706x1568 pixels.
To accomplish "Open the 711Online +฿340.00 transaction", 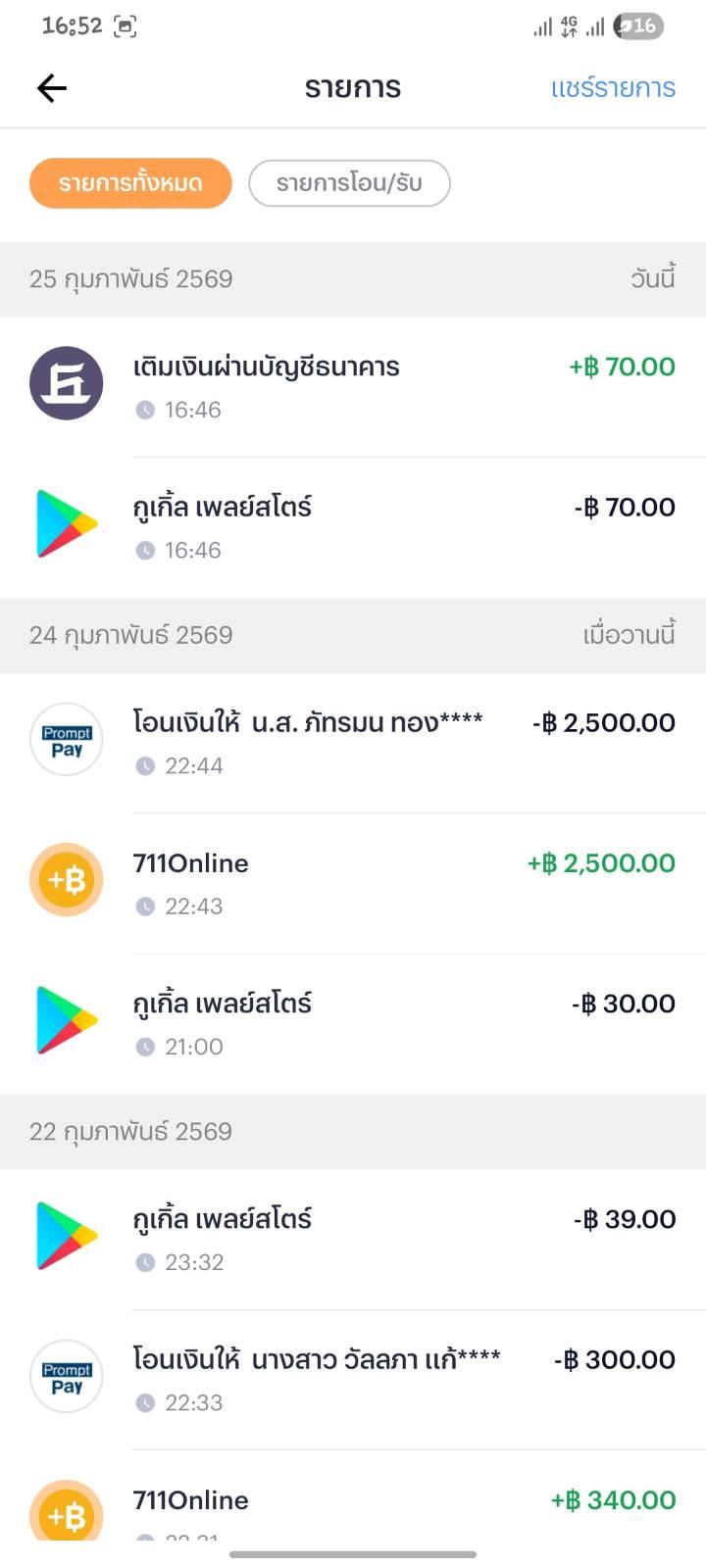I will click(353, 1504).
